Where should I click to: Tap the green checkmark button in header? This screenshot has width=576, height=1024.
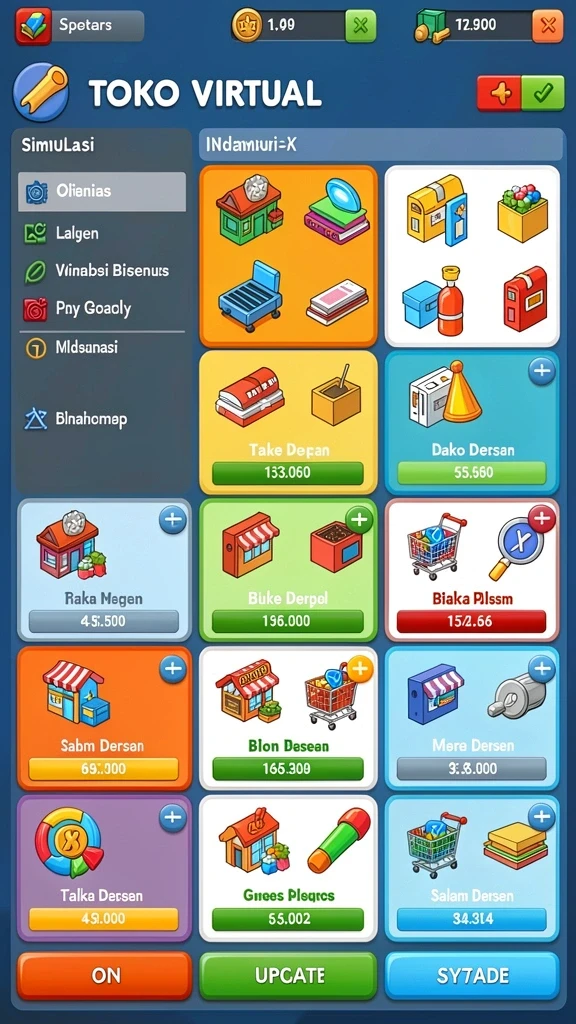[543, 93]
